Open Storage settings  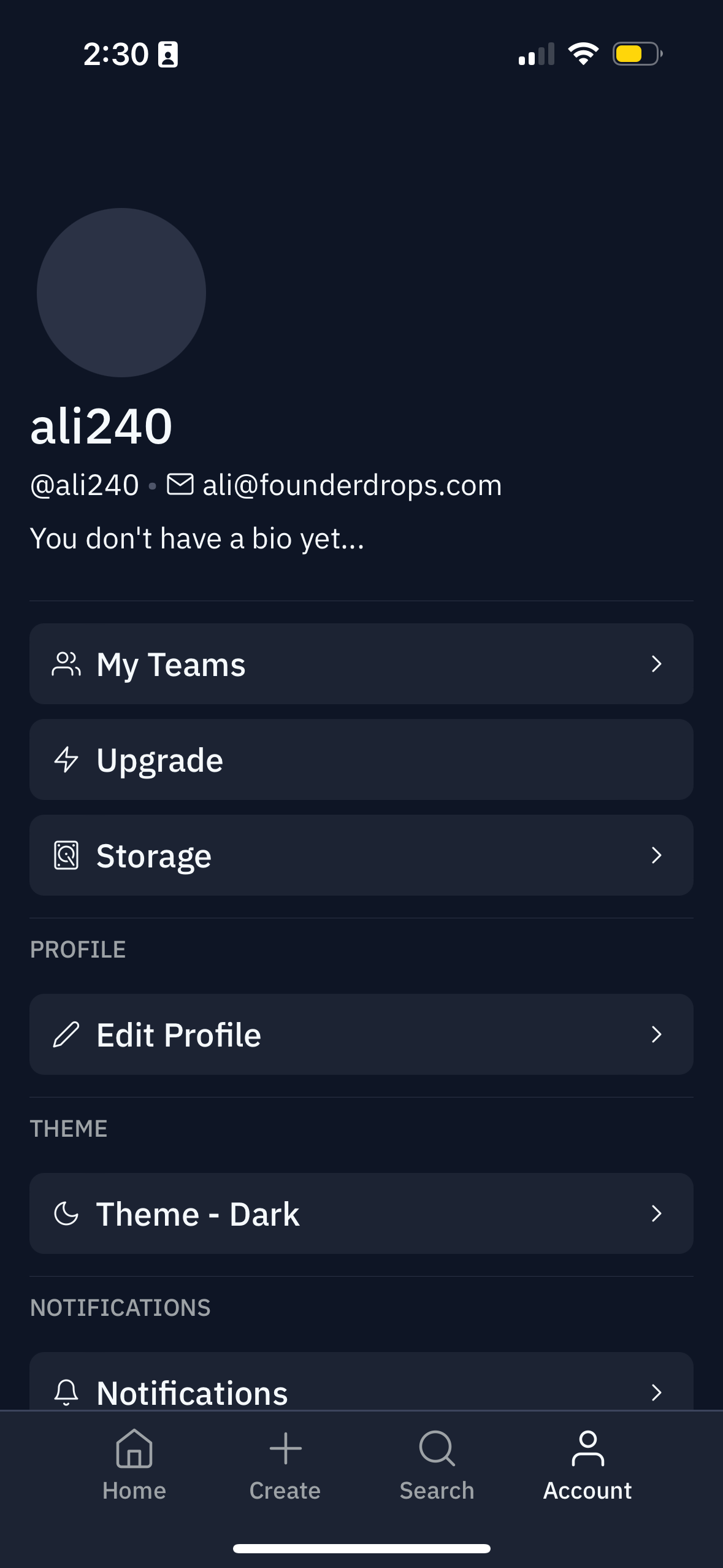[x=361, y=855]
